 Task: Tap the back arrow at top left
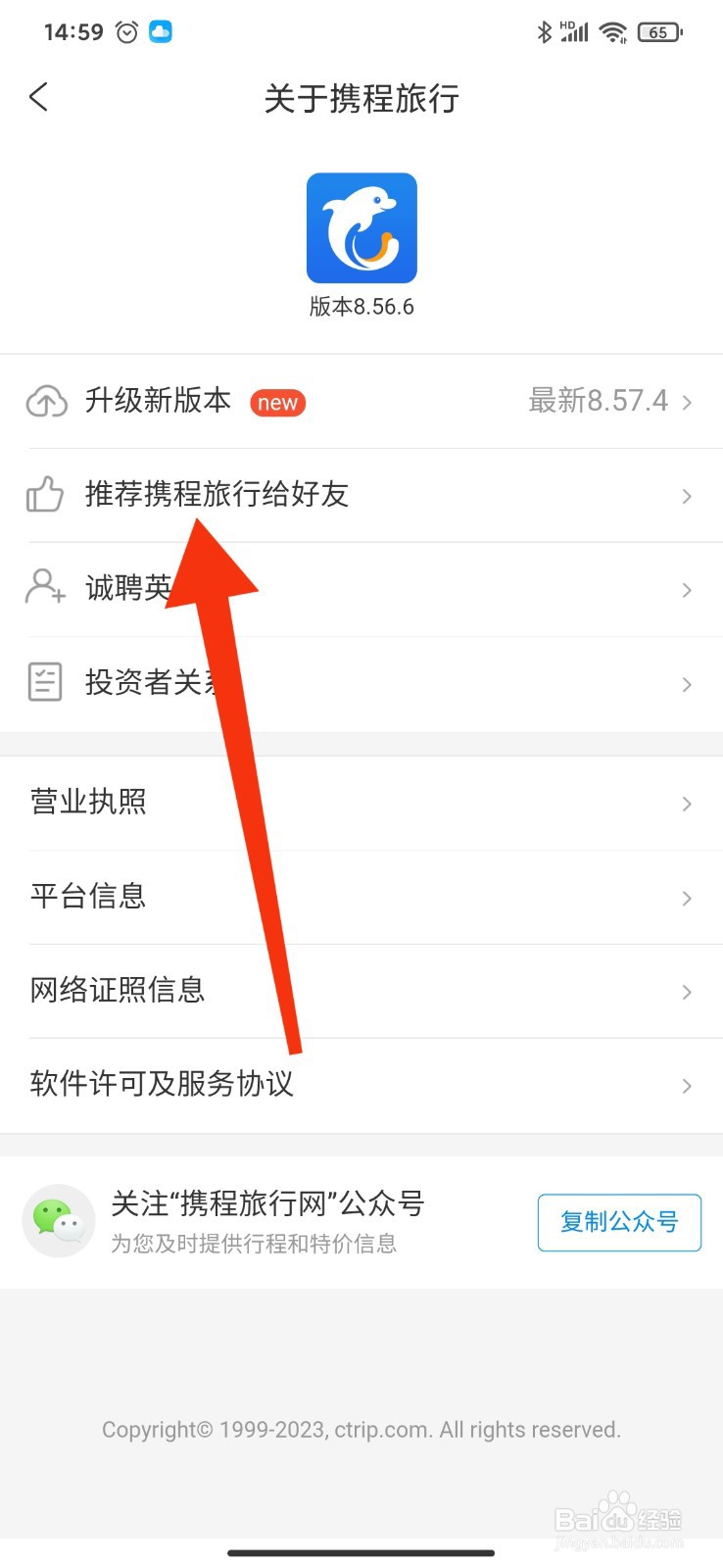pyautogui.click(x=38, y=97)
